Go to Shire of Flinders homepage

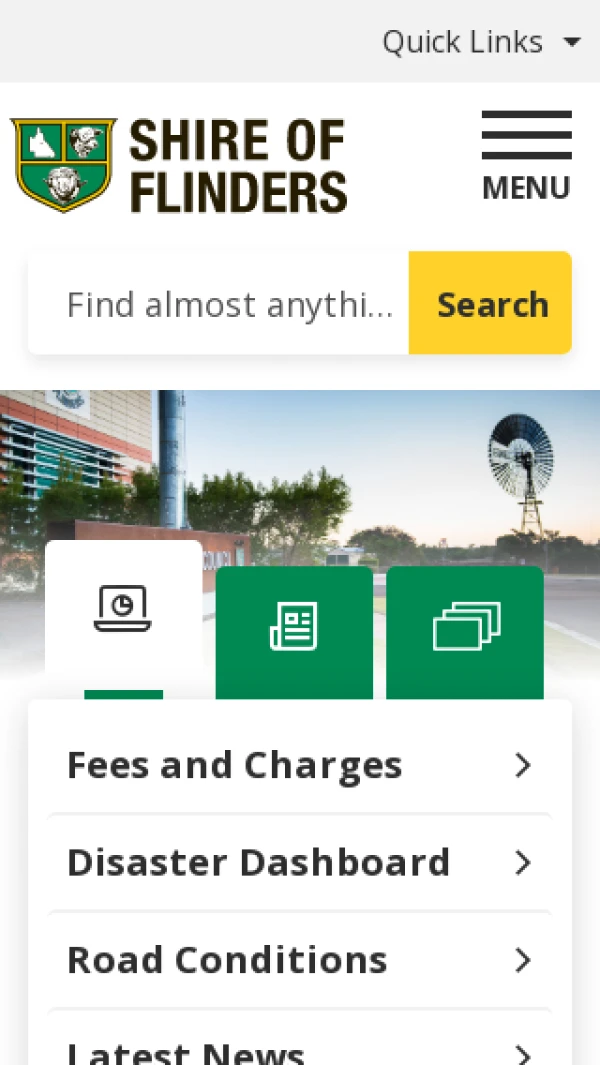(x=179, y=165)
